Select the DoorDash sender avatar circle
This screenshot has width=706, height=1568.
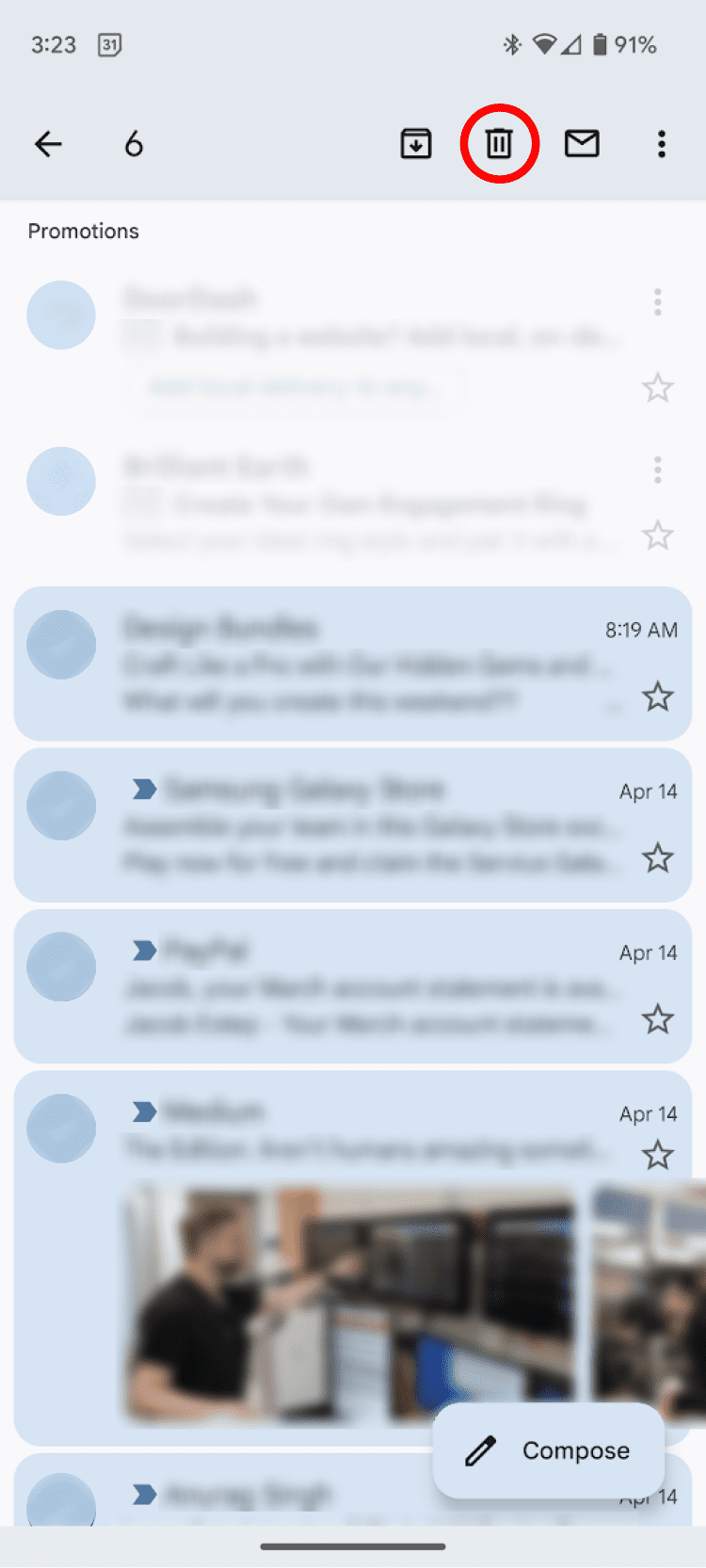(x=61, y=315)
